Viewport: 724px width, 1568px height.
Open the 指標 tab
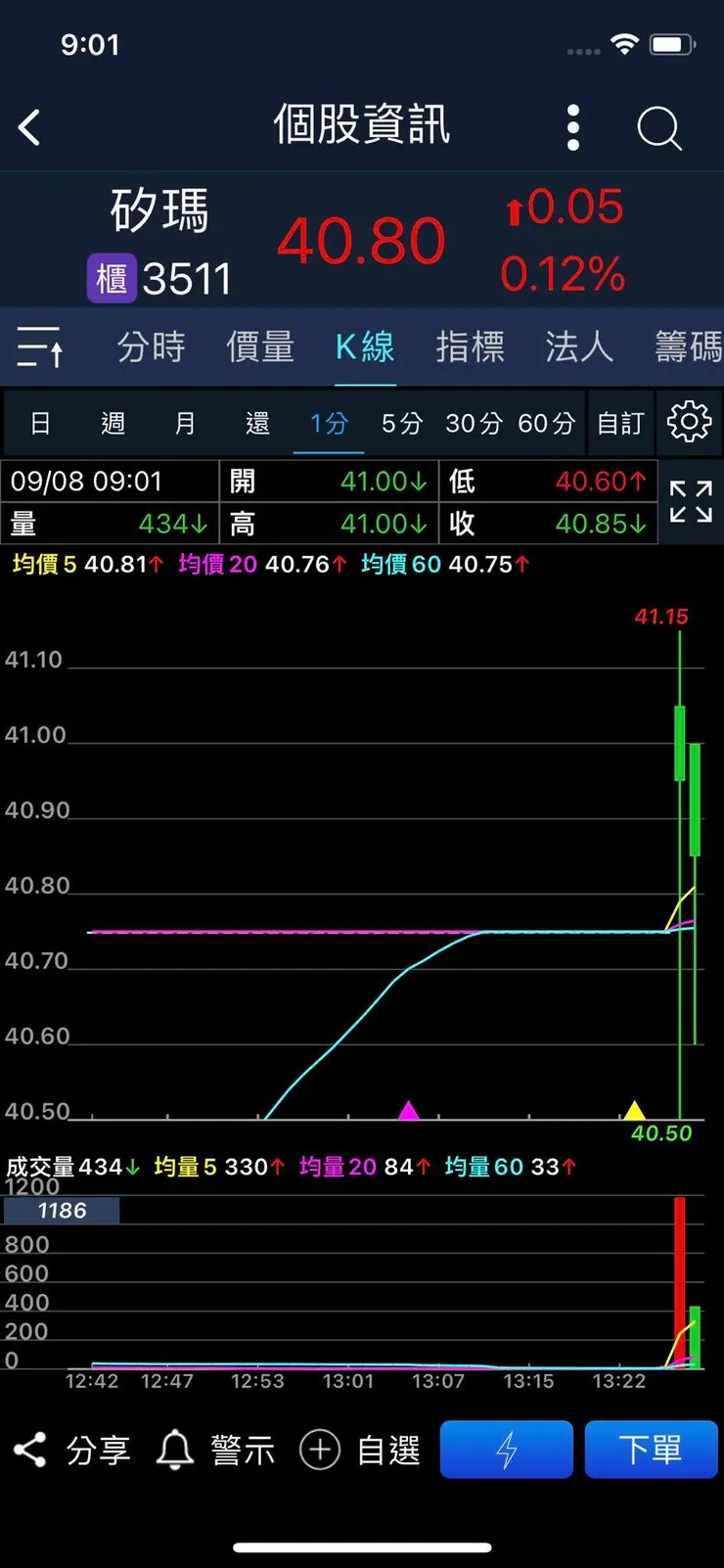pyautogui.click(x=470, y=347)
